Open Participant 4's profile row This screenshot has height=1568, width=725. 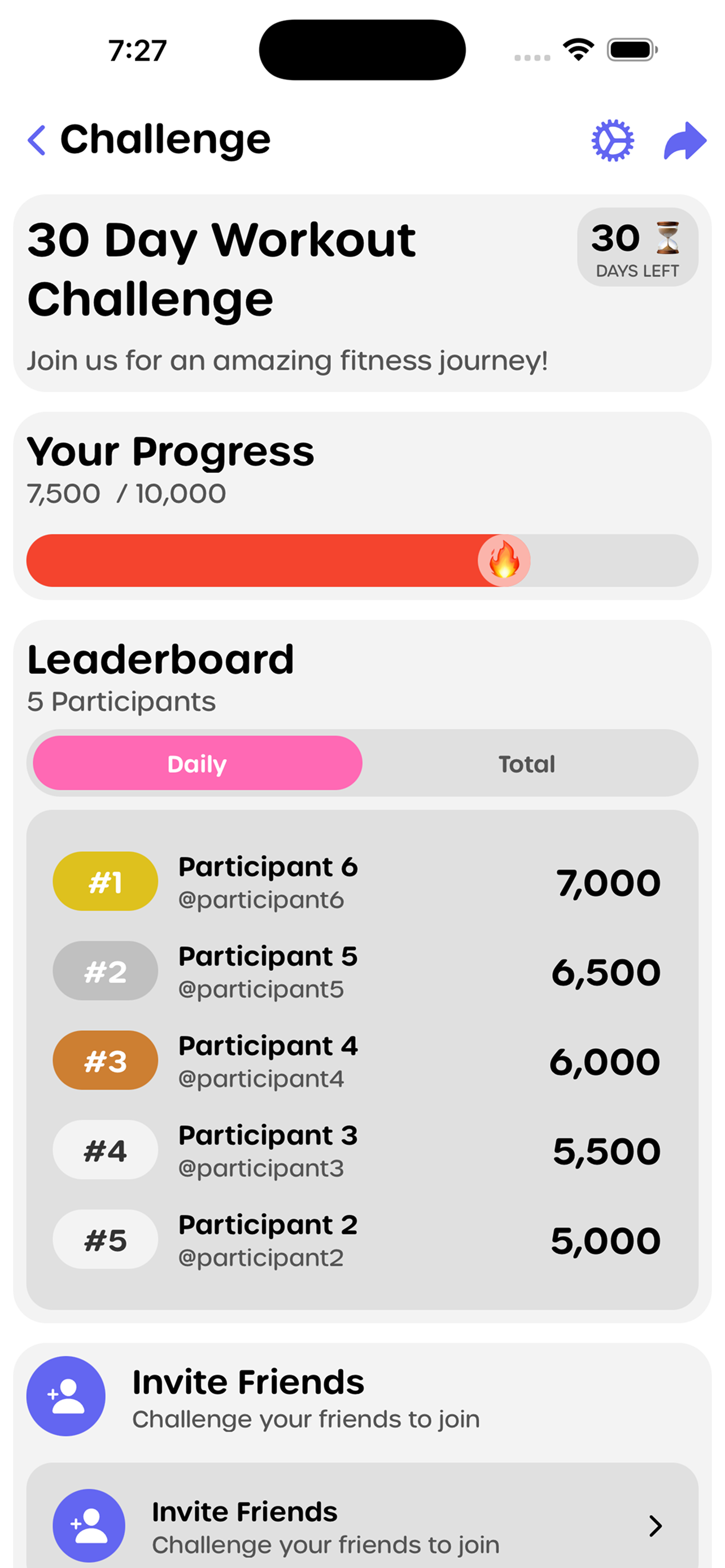(362, 1061)
